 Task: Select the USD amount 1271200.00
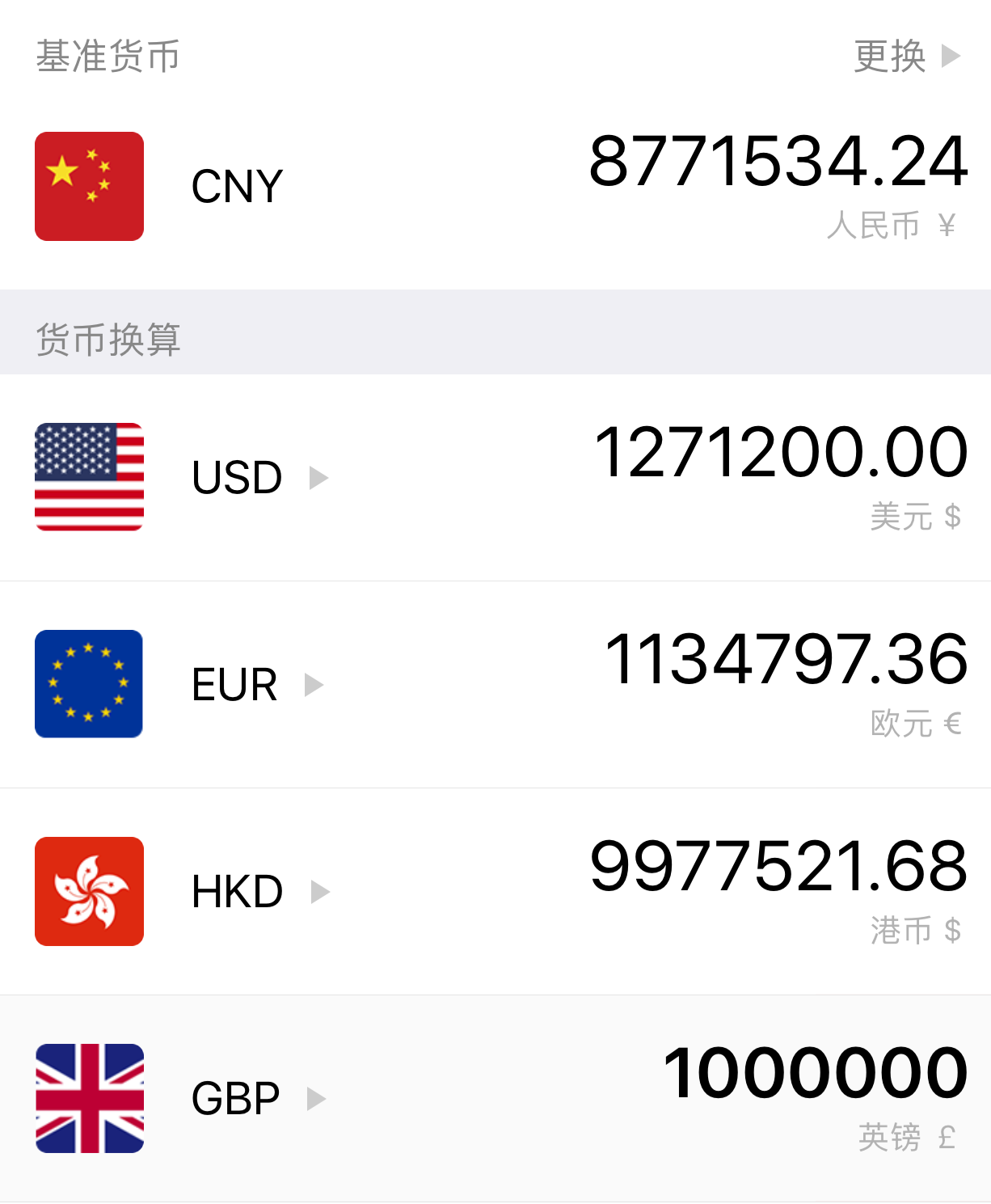(780, 453)
